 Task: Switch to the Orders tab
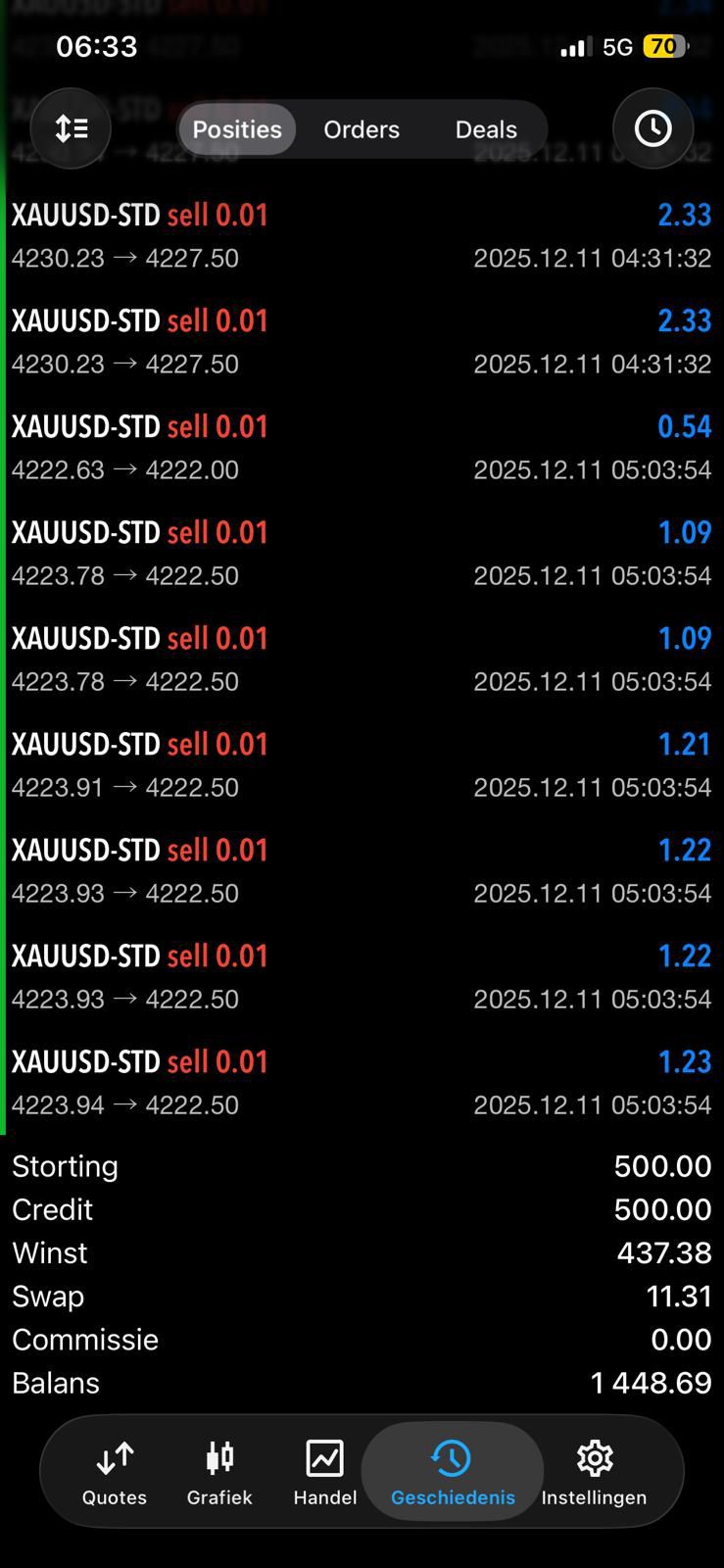pos(361,128)
